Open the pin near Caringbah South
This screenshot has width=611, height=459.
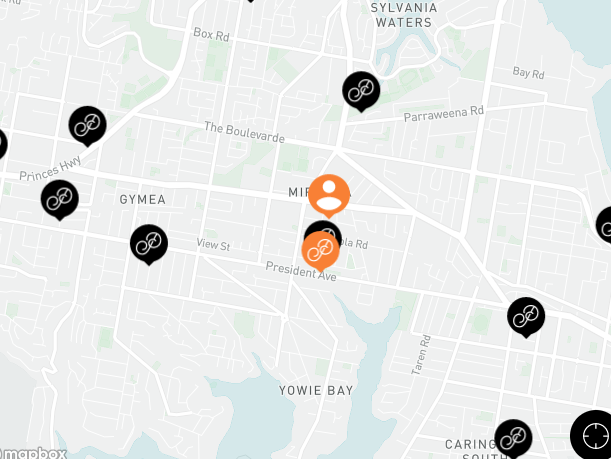(x=513, y=437)
